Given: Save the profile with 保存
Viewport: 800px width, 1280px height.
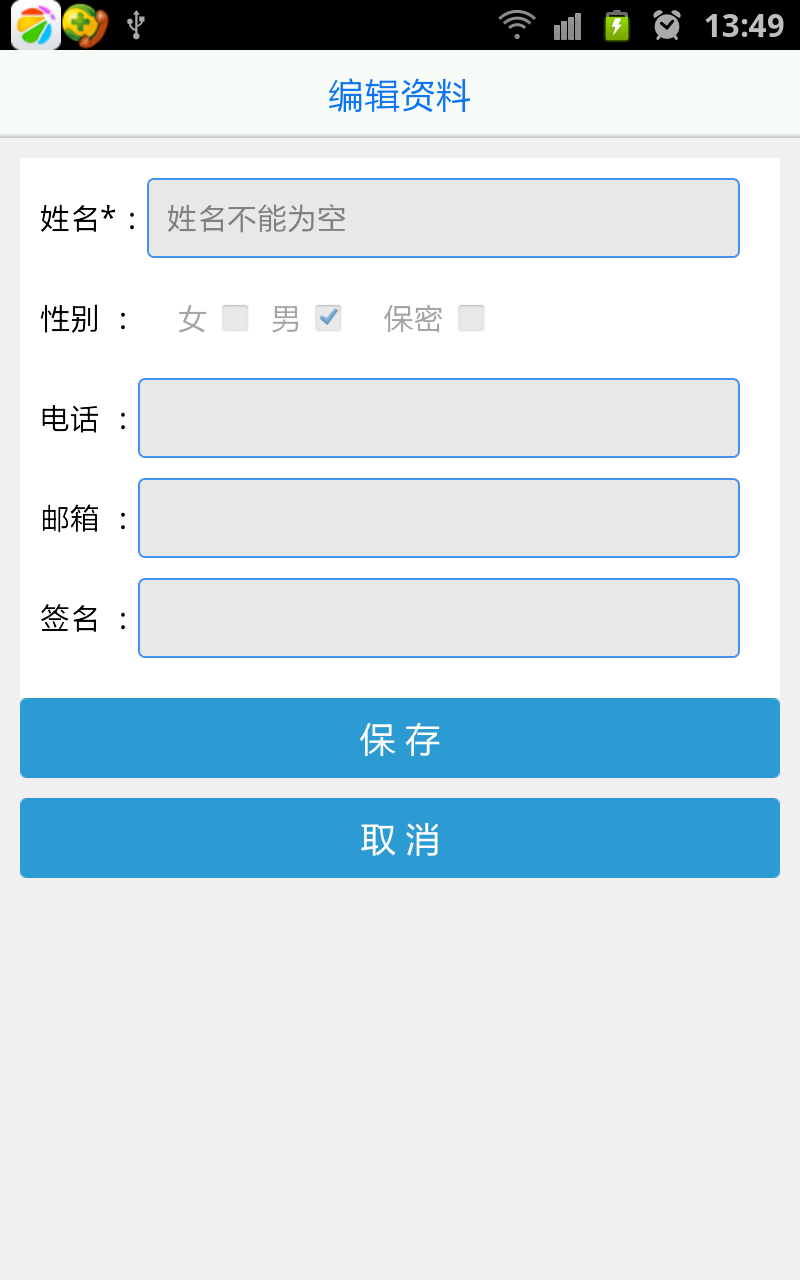Looking at the screenshot, I should (400, 738).
